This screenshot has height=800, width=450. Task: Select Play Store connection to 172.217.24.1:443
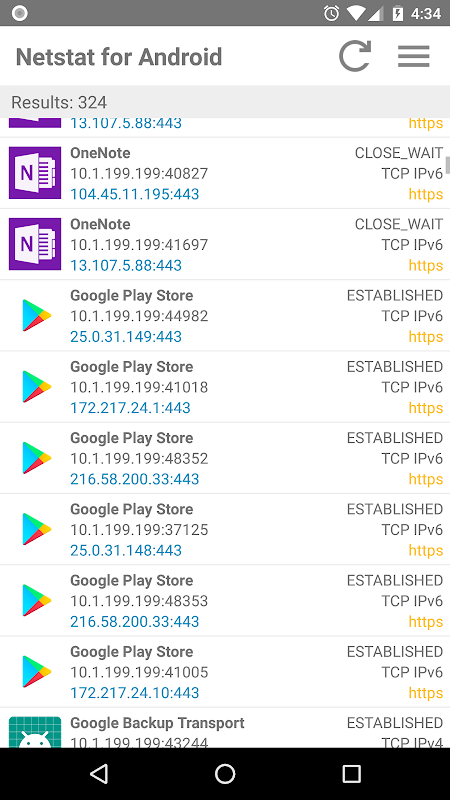225,387
